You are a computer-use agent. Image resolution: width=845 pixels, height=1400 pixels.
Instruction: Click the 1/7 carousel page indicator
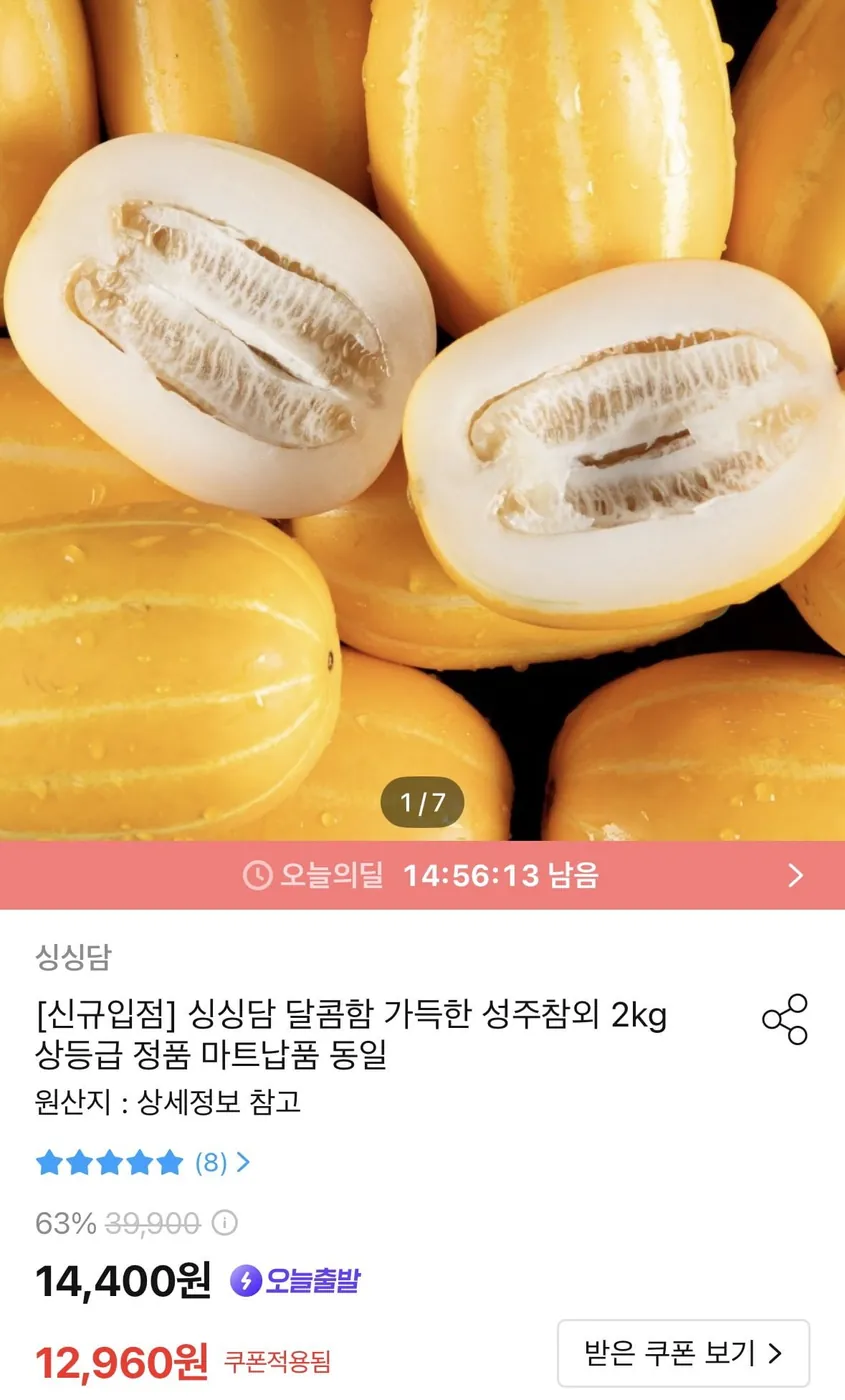pyautogui.click(x=422, y=800)
